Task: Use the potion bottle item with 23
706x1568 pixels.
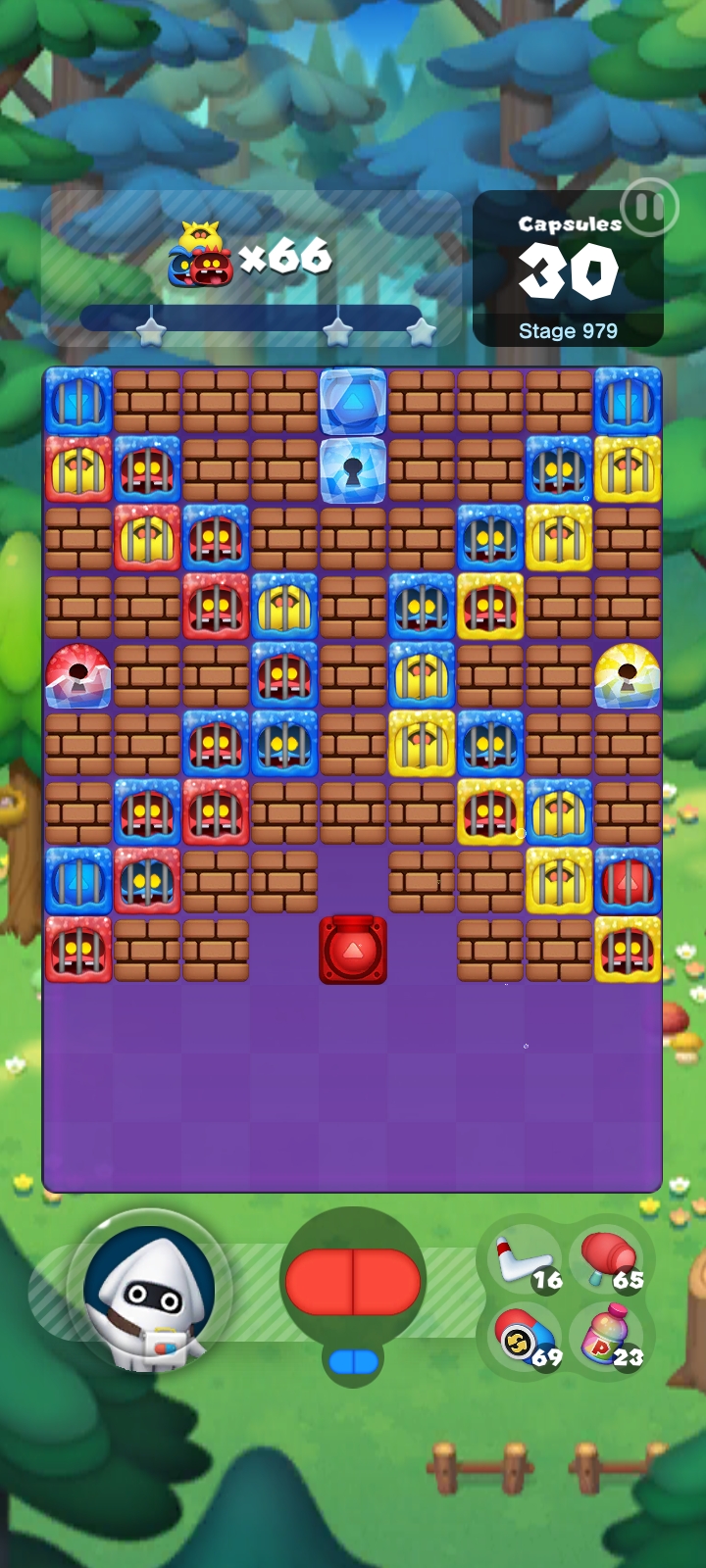Action: click(610, 1339)
